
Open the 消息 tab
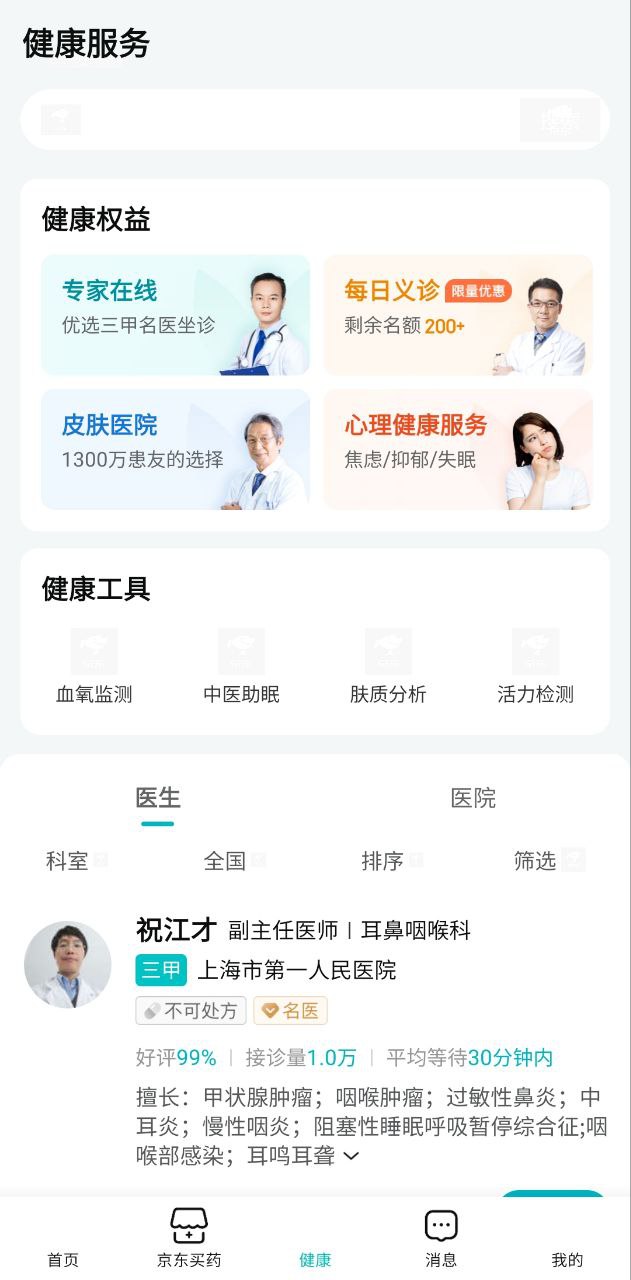tap(441, 1240)
